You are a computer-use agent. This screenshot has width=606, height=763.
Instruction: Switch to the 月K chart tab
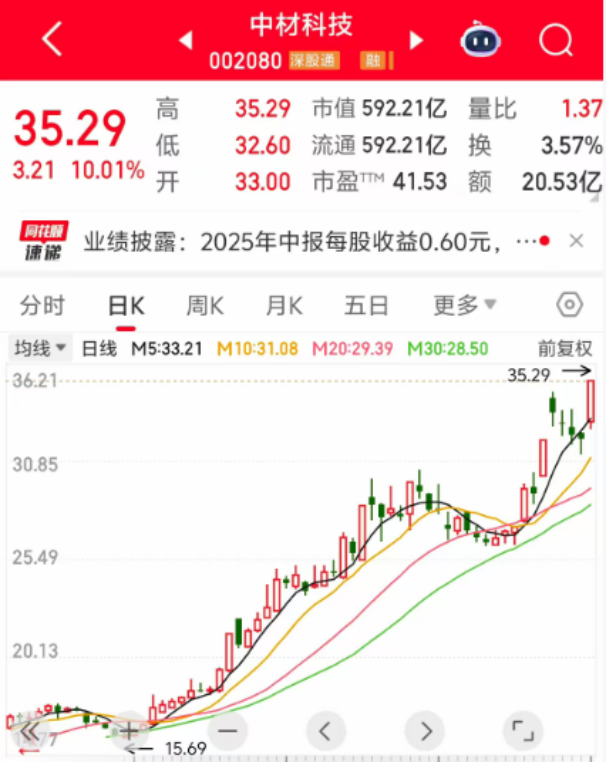pyautogui.click(x=284, y=305)
